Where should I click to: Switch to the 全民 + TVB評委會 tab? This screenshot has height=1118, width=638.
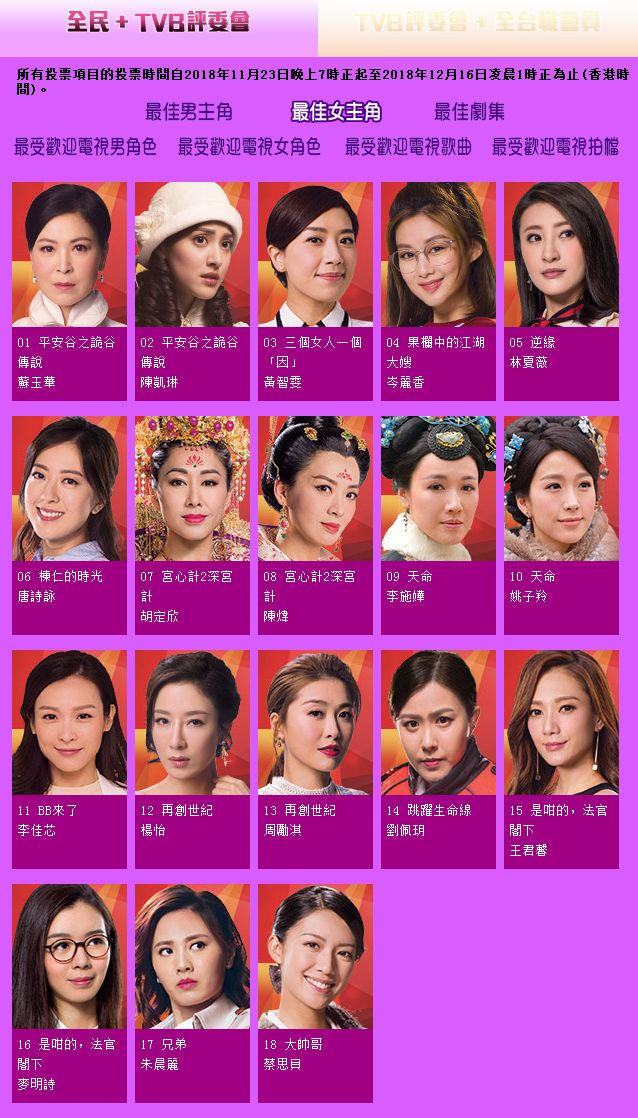(159, 23)
